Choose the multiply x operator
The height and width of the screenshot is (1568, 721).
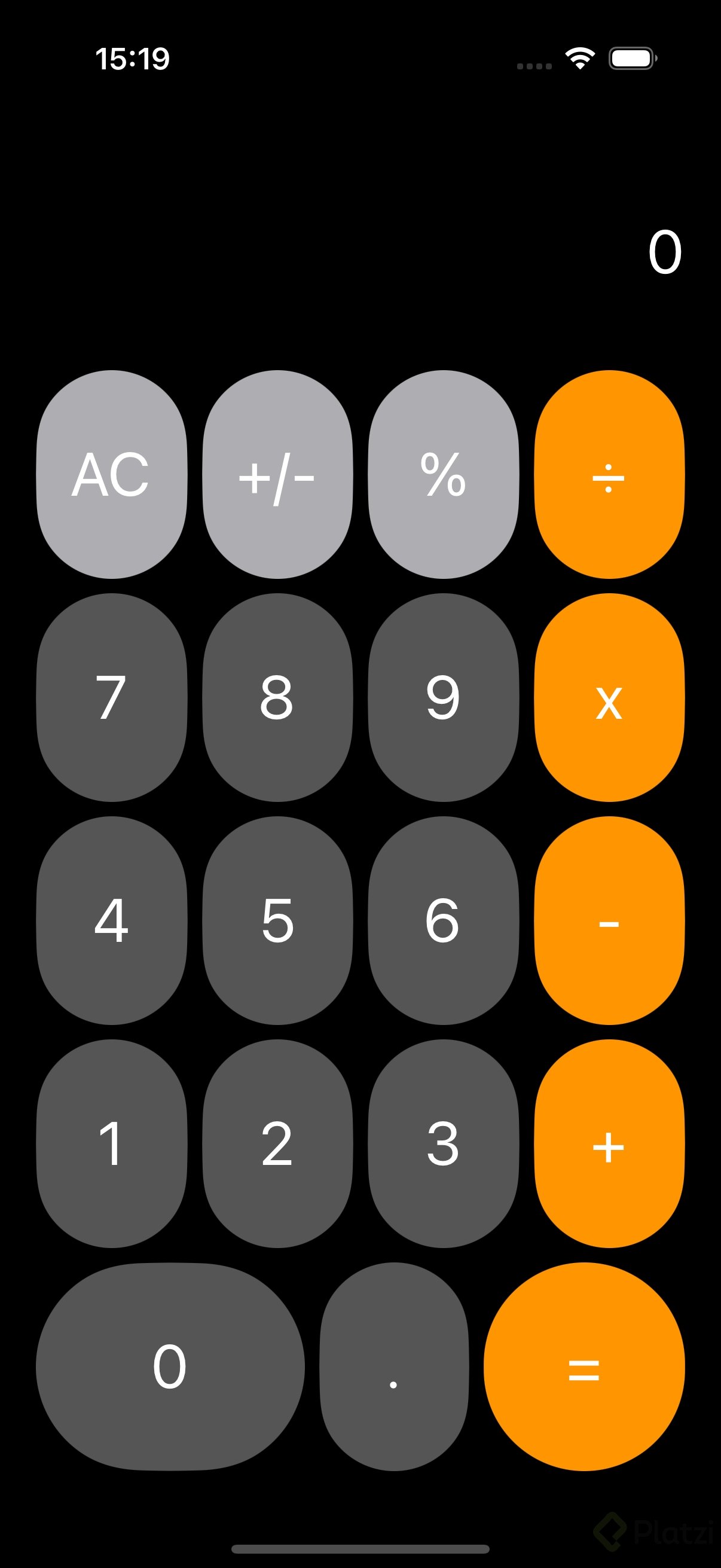pos(609,697)
